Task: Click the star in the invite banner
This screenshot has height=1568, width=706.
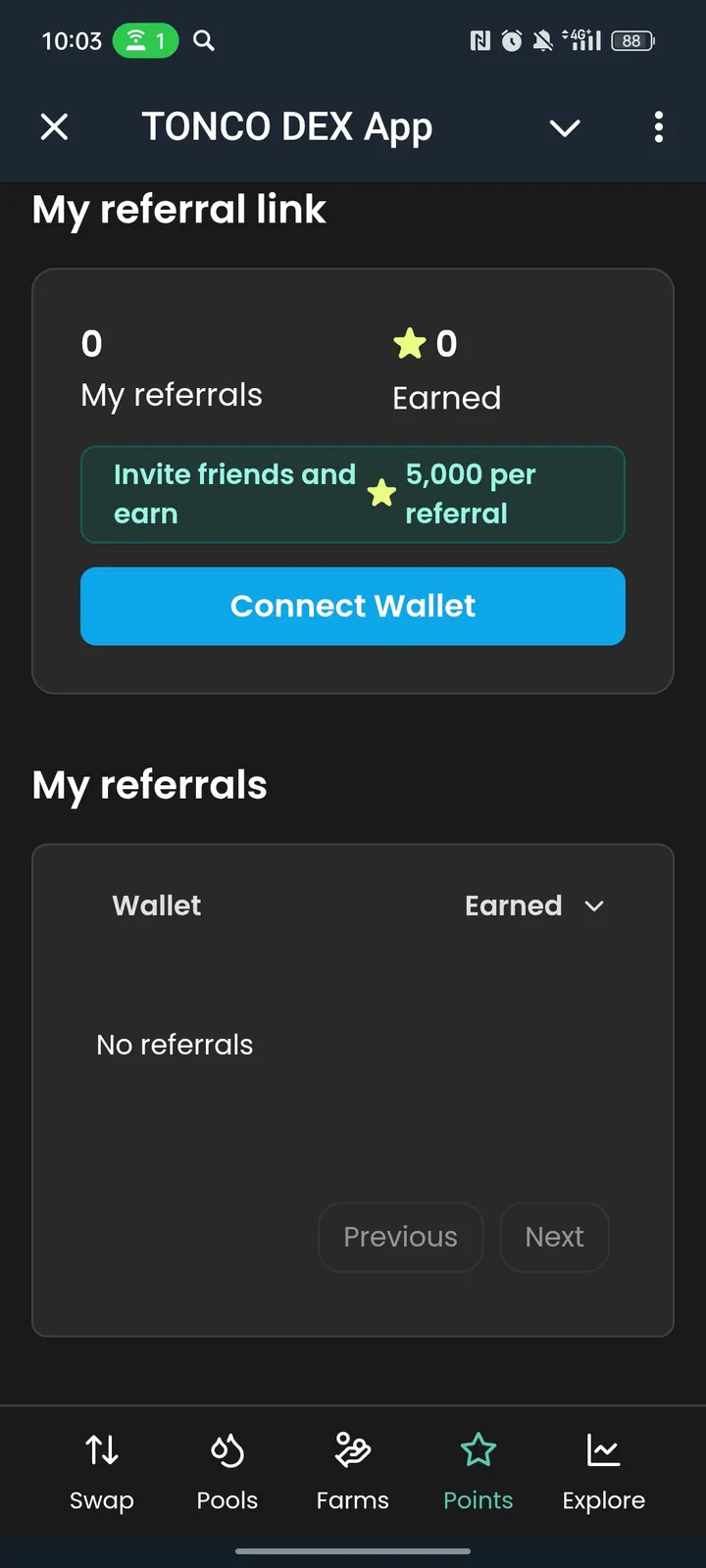Action: pos(381,494)
